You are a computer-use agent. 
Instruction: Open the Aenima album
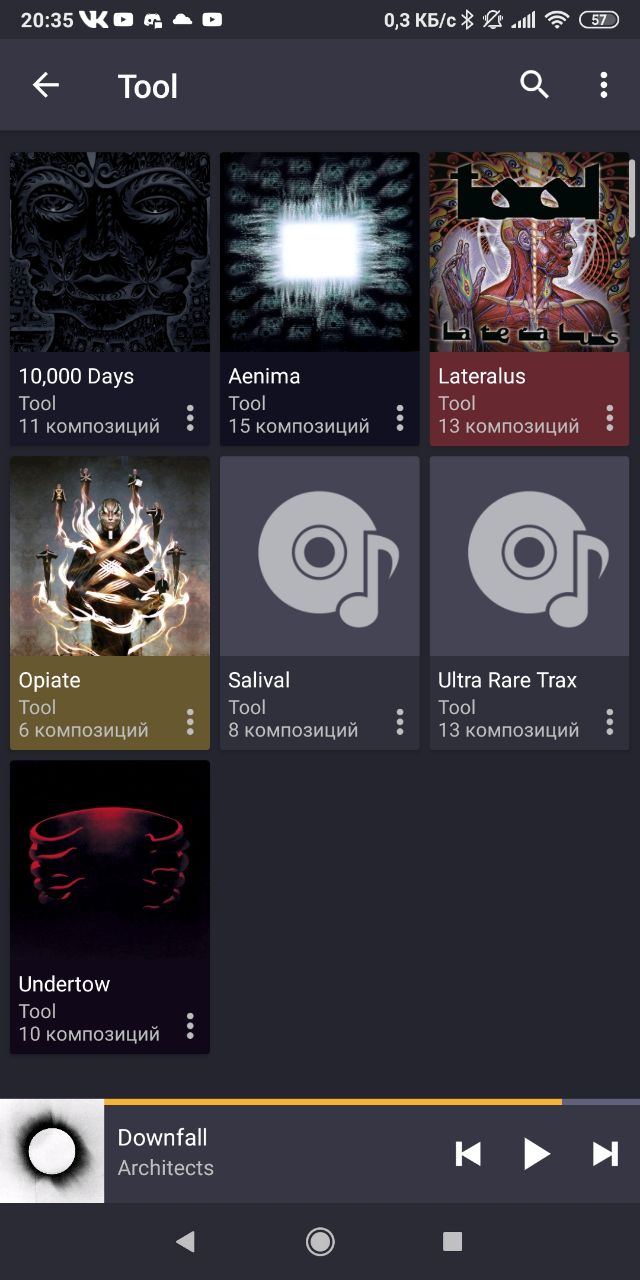click(320, 252)
